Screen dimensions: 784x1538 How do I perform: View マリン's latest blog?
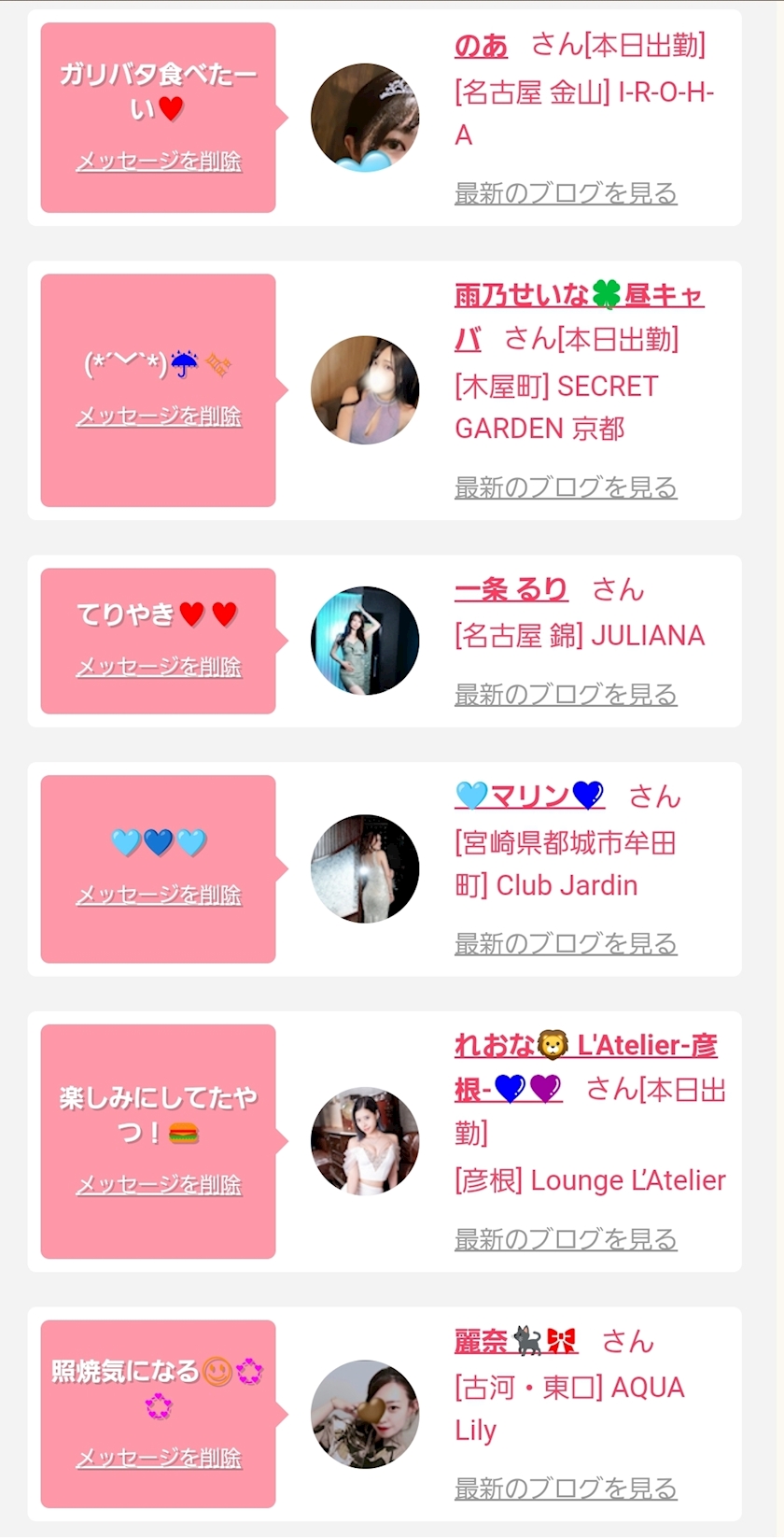[x=566, y=944]
